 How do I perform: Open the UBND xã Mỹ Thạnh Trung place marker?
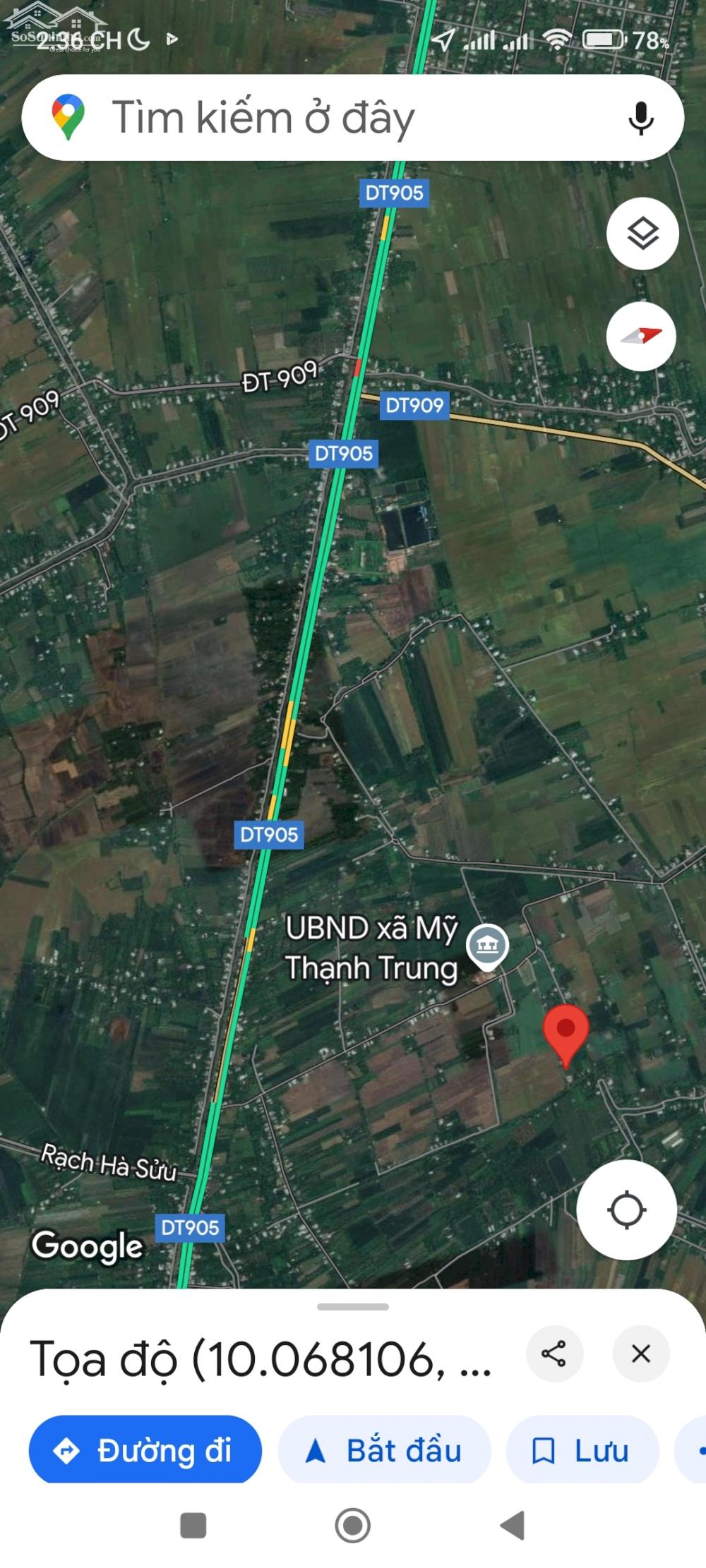(488, 946)
